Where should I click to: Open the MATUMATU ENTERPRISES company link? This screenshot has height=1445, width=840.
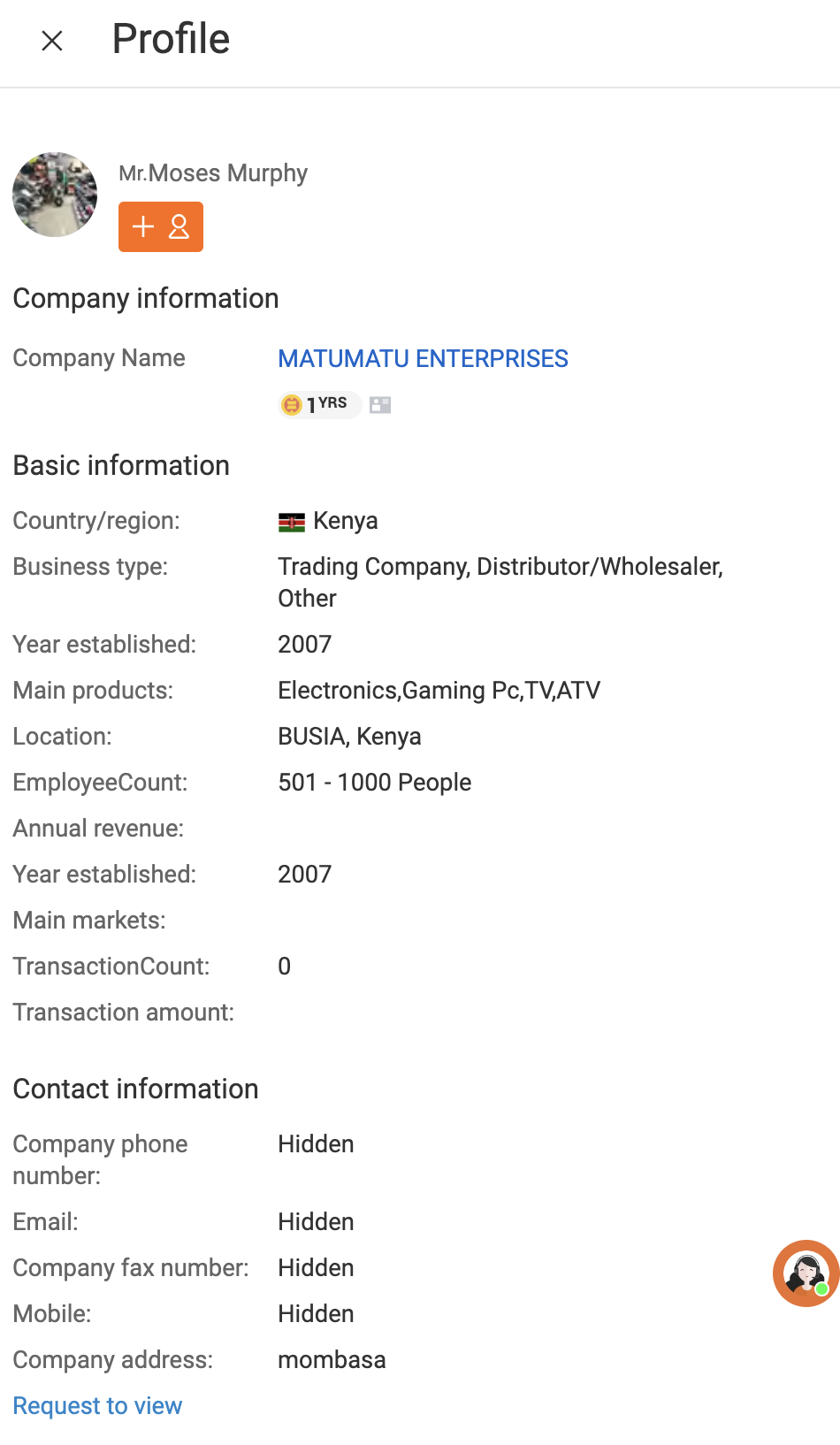coord(423,358)
